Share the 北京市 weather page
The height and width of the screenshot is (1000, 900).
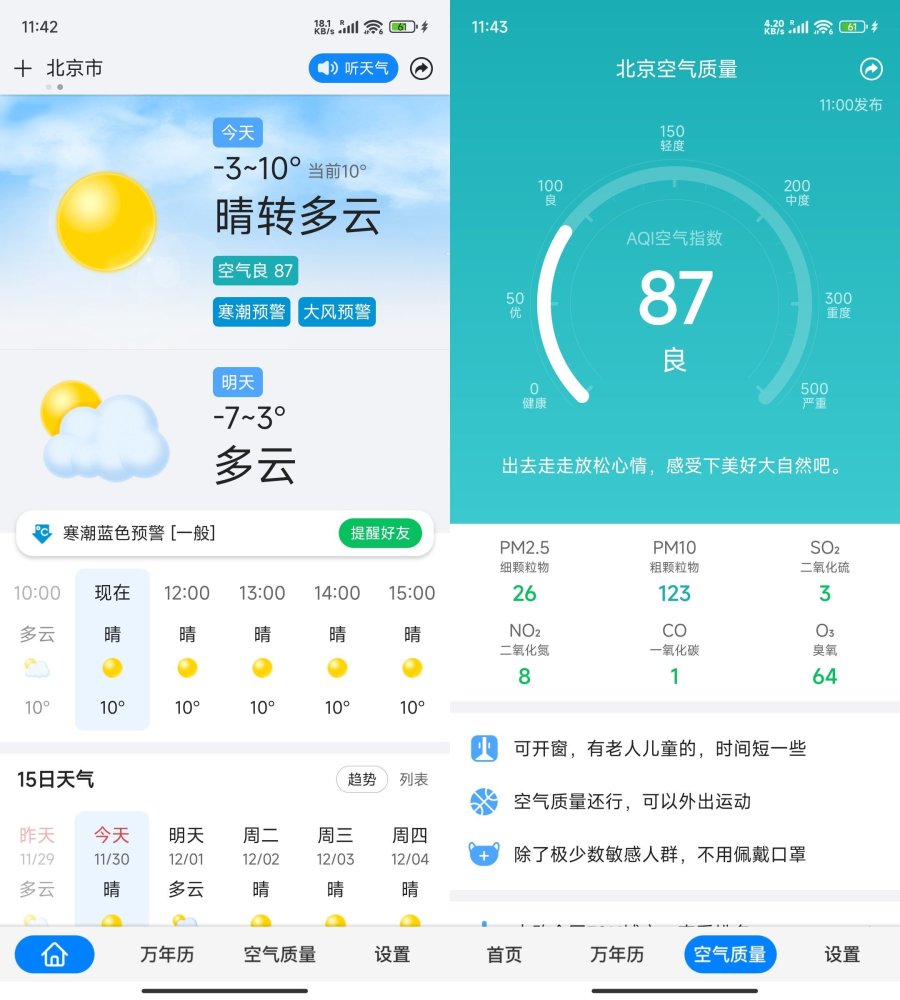tap(422, 69)
